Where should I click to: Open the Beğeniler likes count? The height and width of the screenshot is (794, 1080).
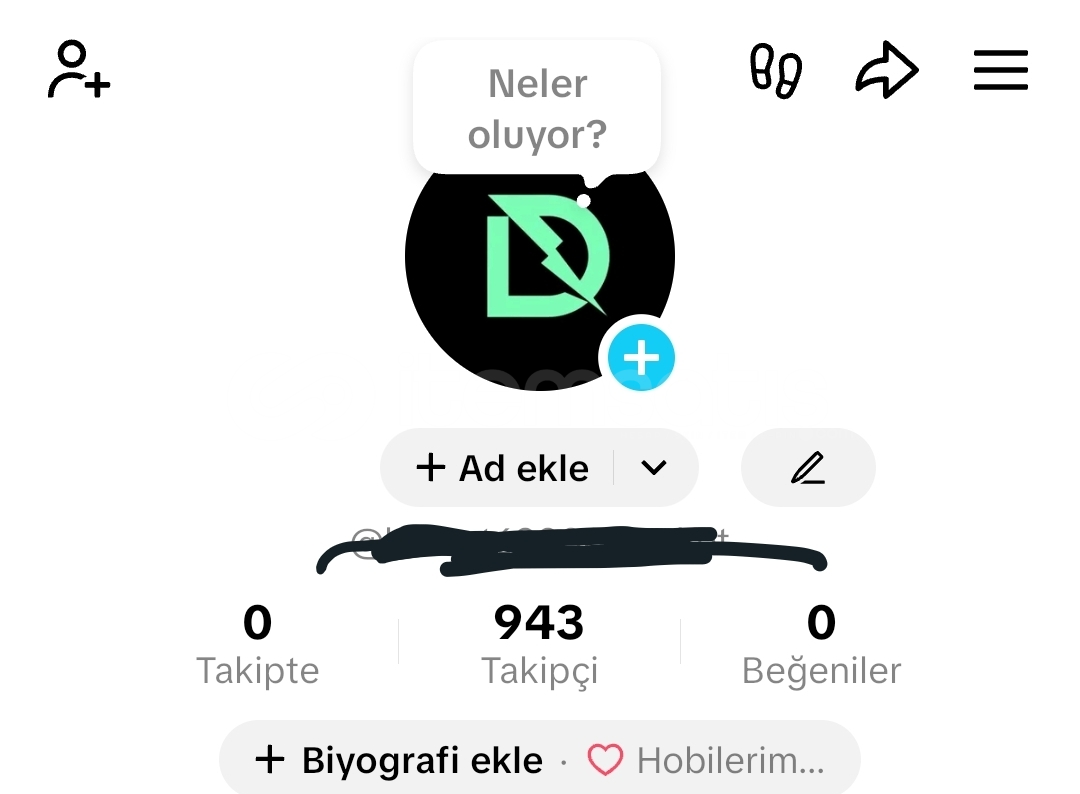pos(821,645)
